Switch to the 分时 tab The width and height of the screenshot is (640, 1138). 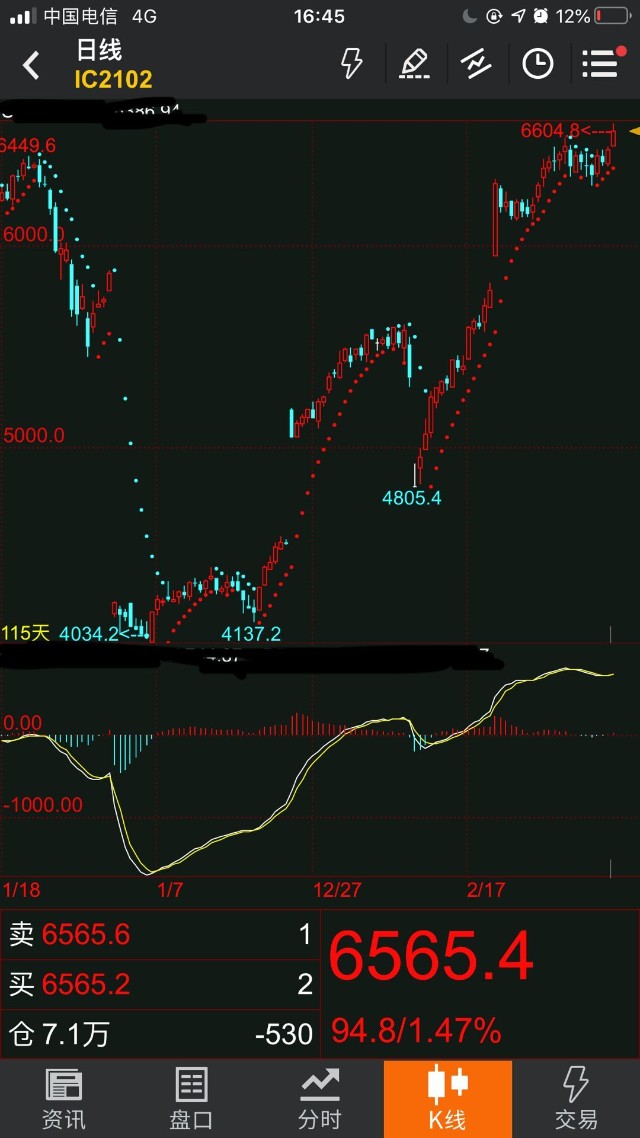click(x=320, y=1098)
